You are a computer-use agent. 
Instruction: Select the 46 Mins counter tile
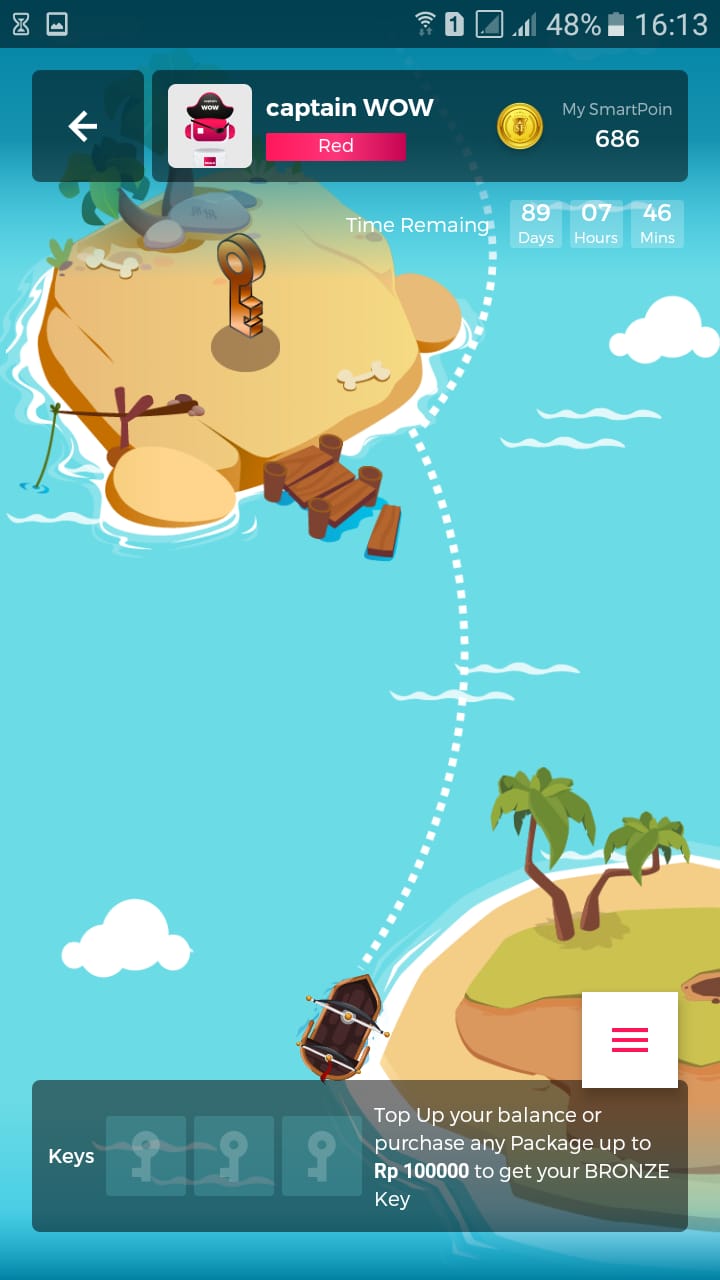(657, 223)
